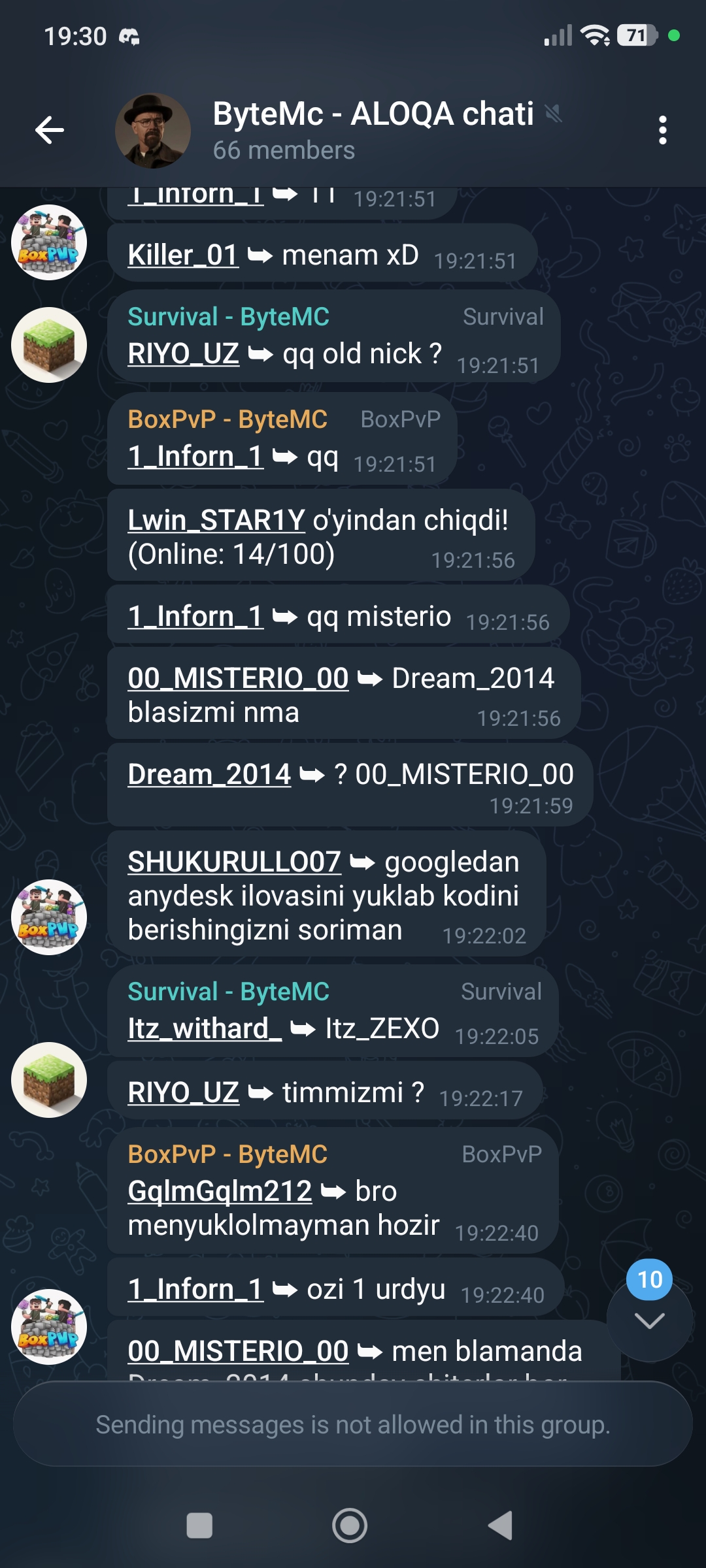
Task: View BoxPvP - ByteMC sender of 'bro' message
Action: pos(227,1154)
